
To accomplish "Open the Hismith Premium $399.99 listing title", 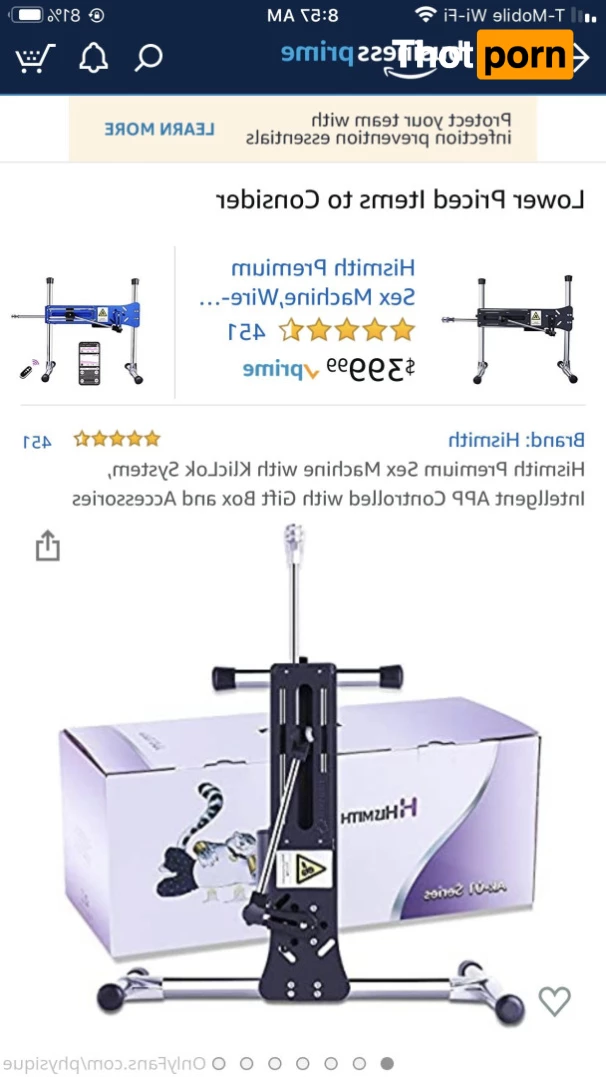I will [322, 282].
